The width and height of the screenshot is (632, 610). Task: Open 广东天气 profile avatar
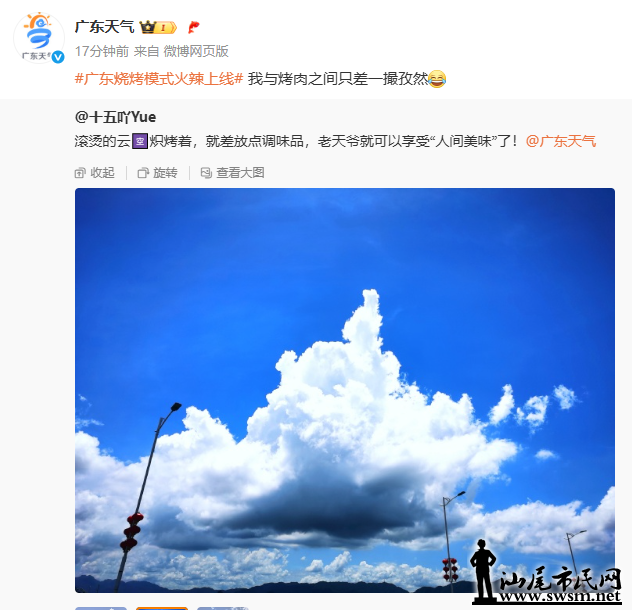click(38, 38)
